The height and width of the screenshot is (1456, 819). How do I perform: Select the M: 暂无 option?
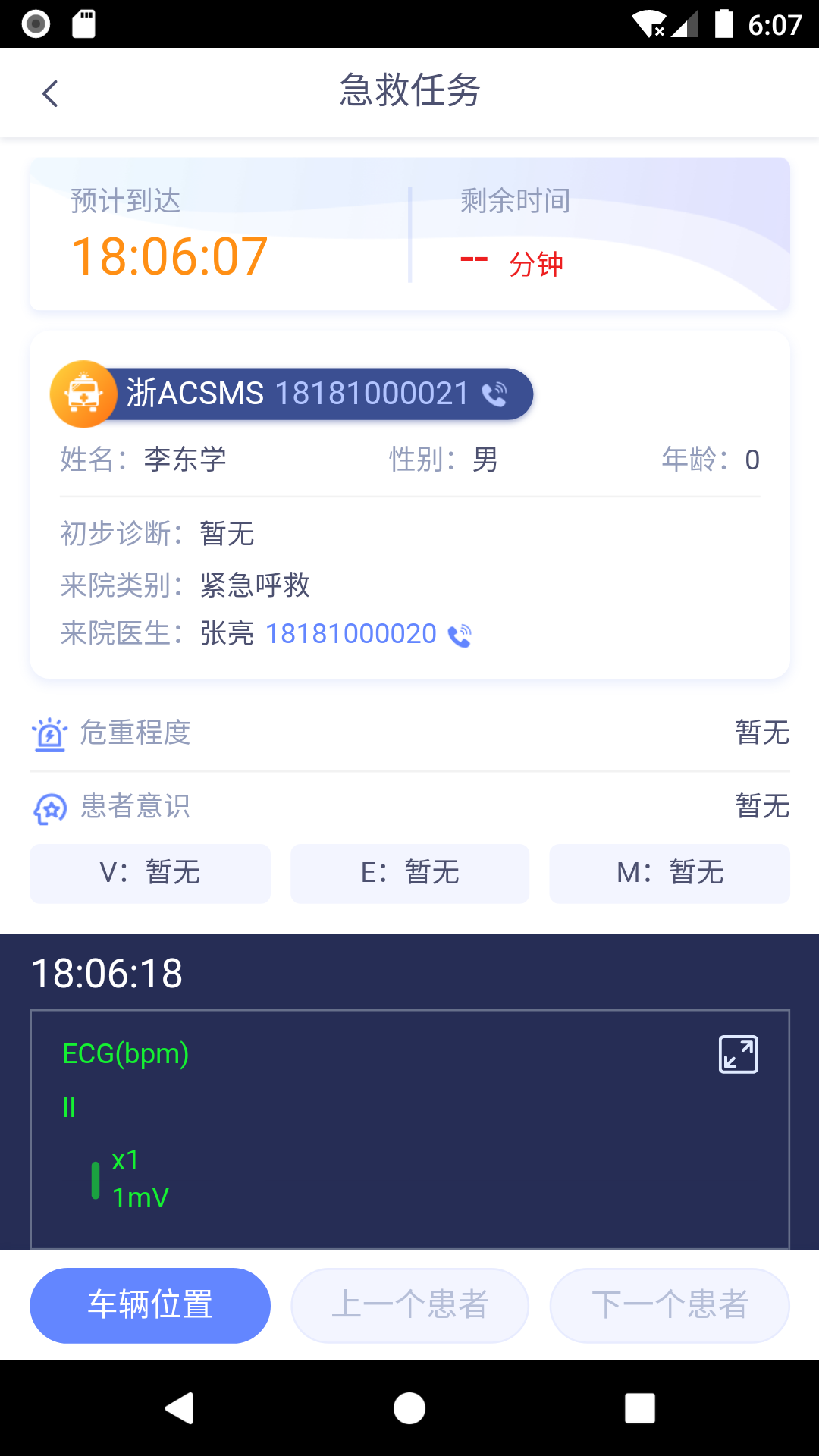pyautogui.click(x=669, y=873)
